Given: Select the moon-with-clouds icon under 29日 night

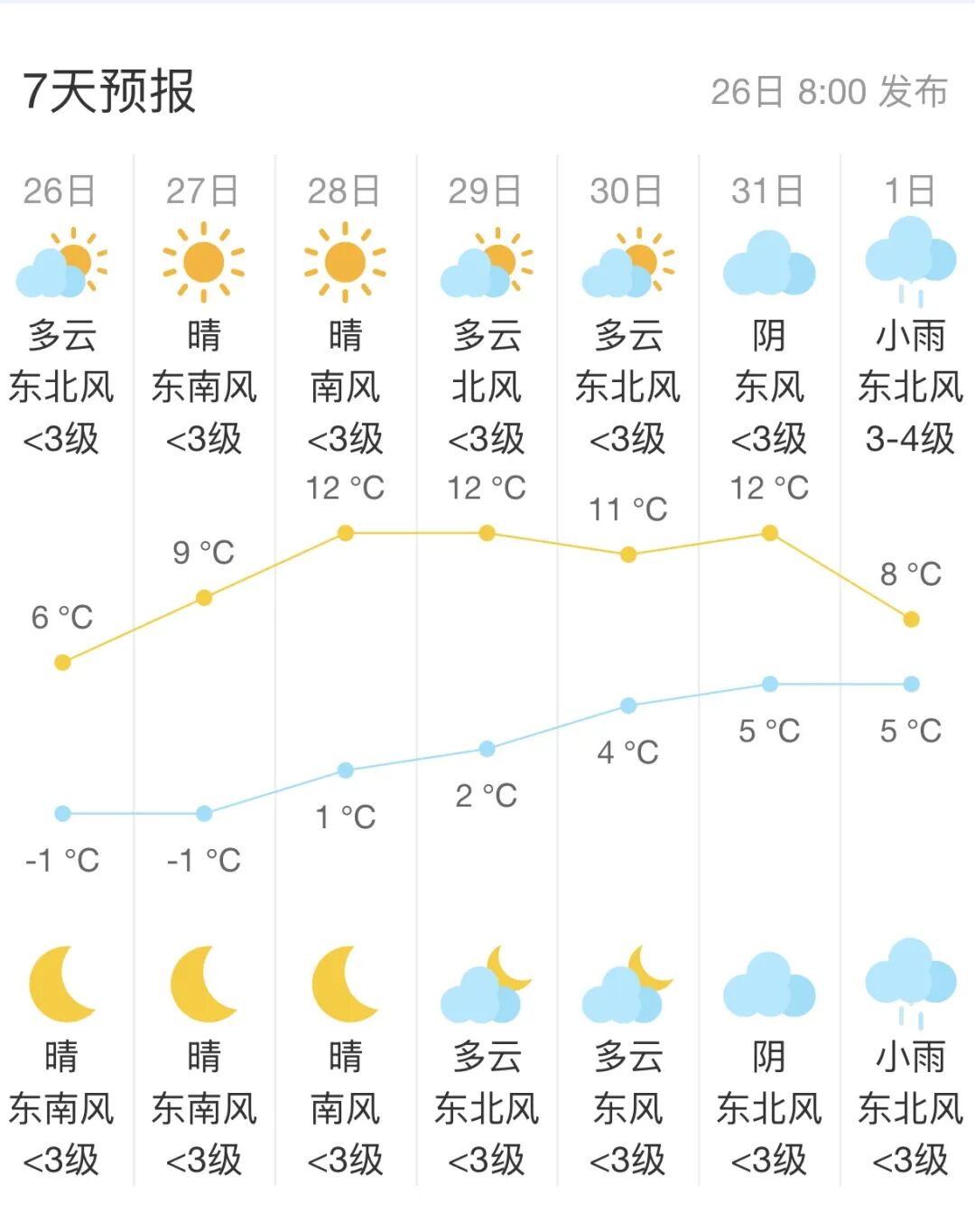Looking at the screenshot, I should point(487,985).
